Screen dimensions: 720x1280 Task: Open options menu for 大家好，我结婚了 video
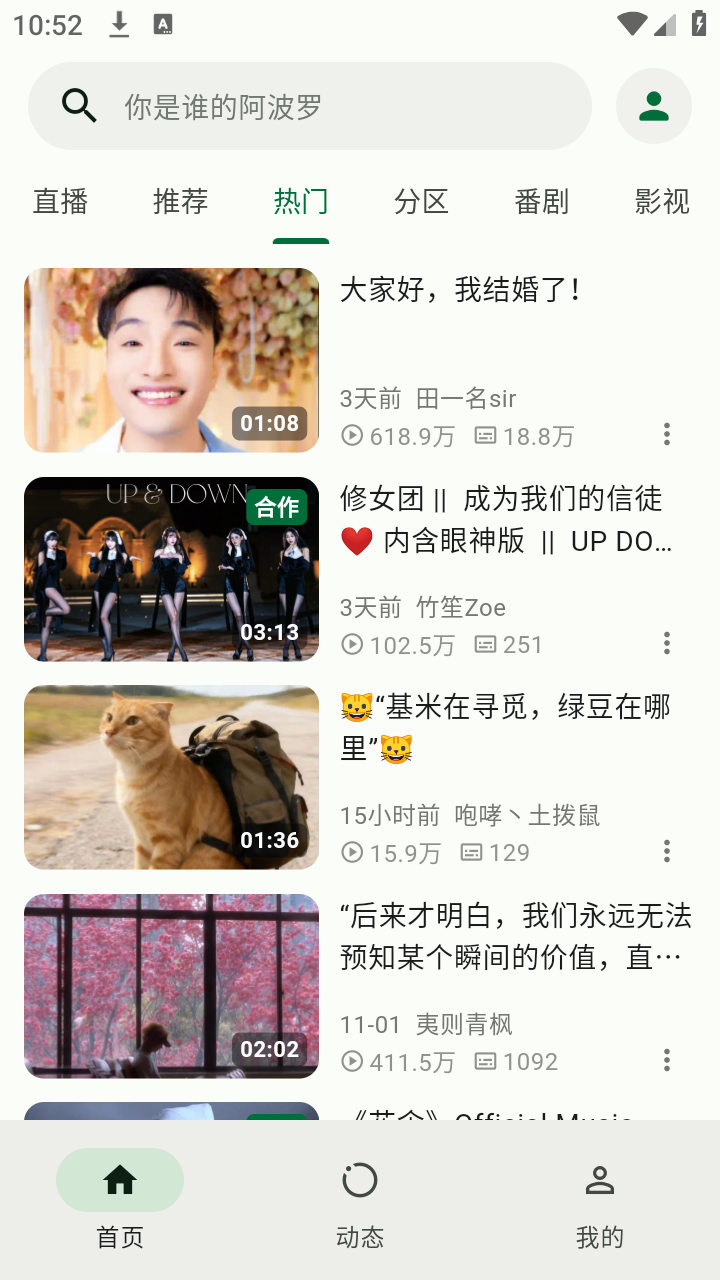[666, 434]
